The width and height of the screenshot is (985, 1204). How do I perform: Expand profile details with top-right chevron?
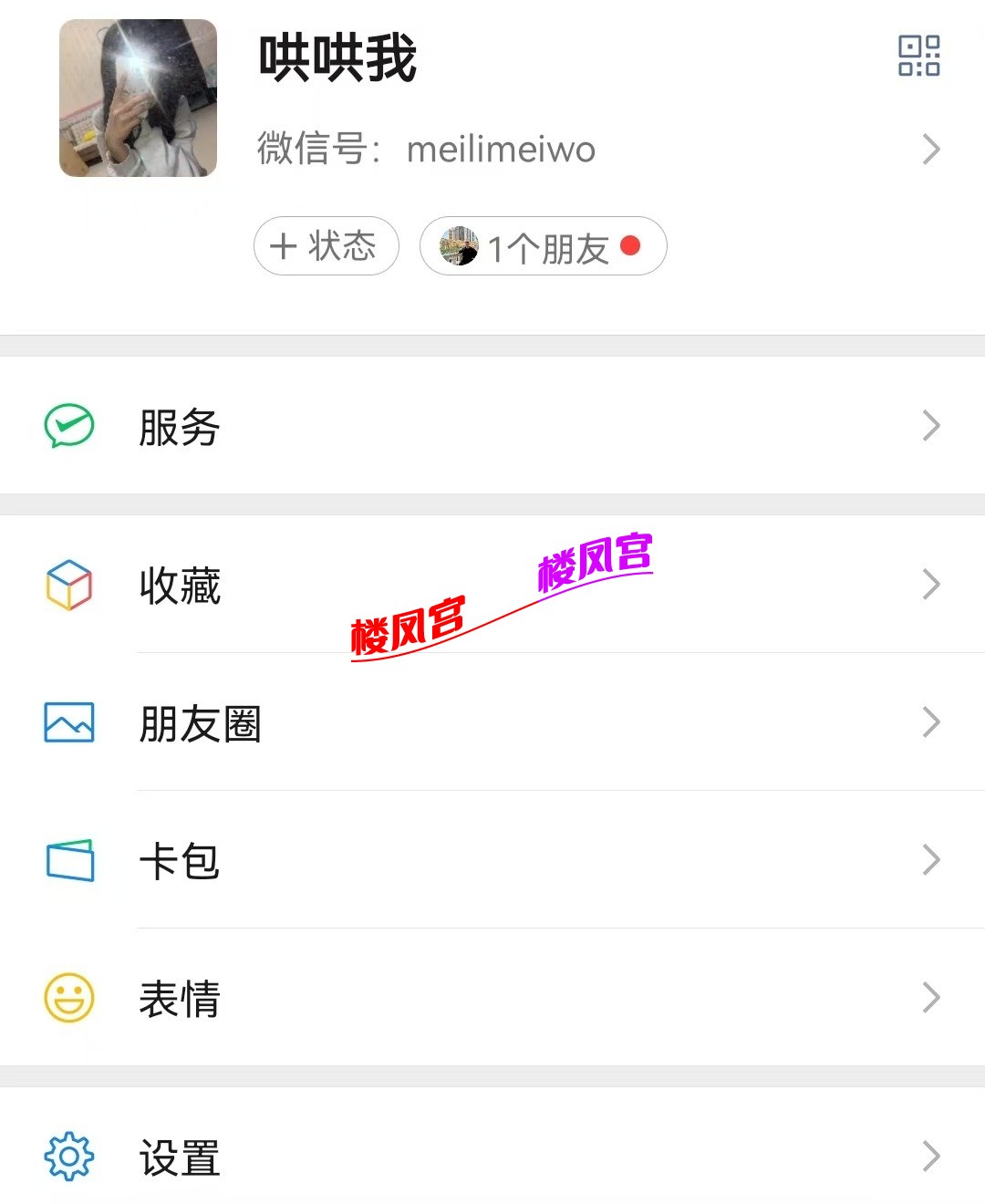[930, 149]
